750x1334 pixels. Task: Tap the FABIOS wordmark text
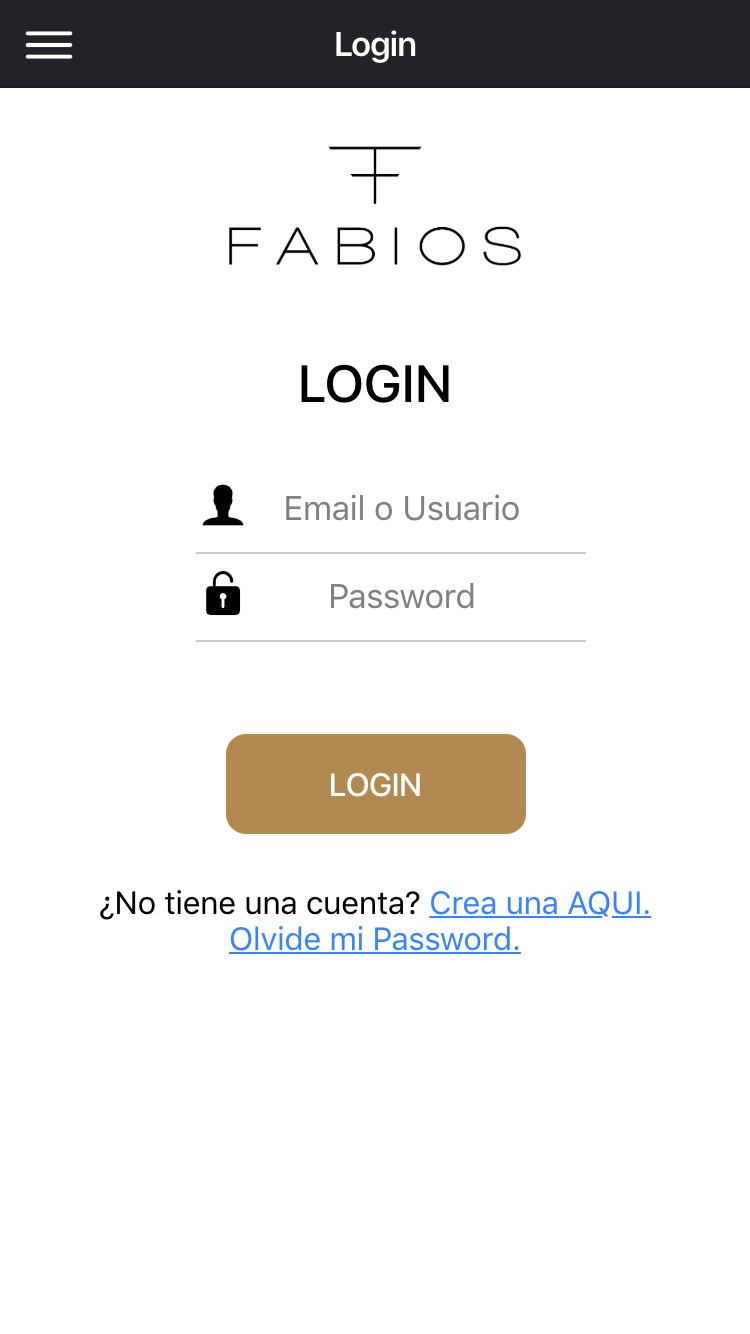(374, 245)
